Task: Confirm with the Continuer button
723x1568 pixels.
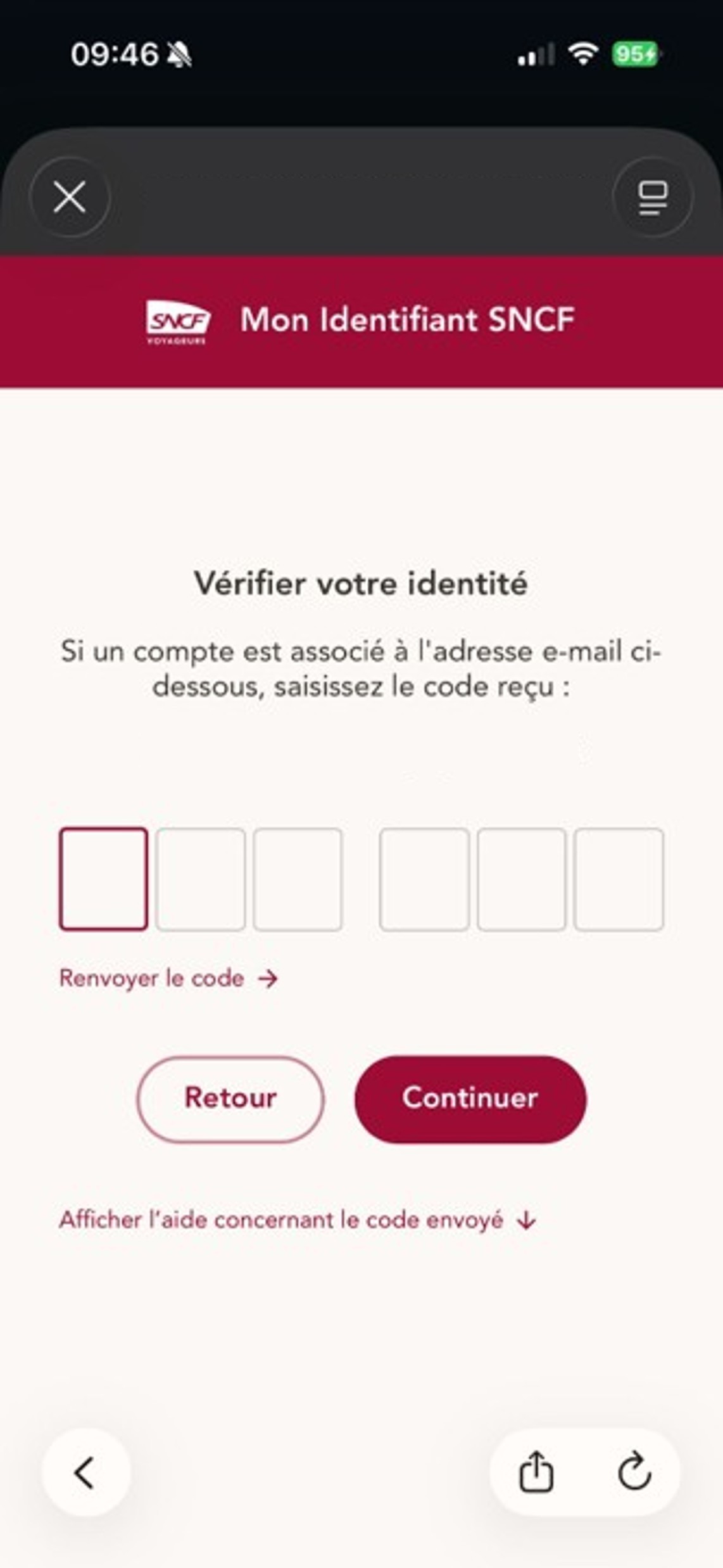Action: click(x=470, y=1099)
